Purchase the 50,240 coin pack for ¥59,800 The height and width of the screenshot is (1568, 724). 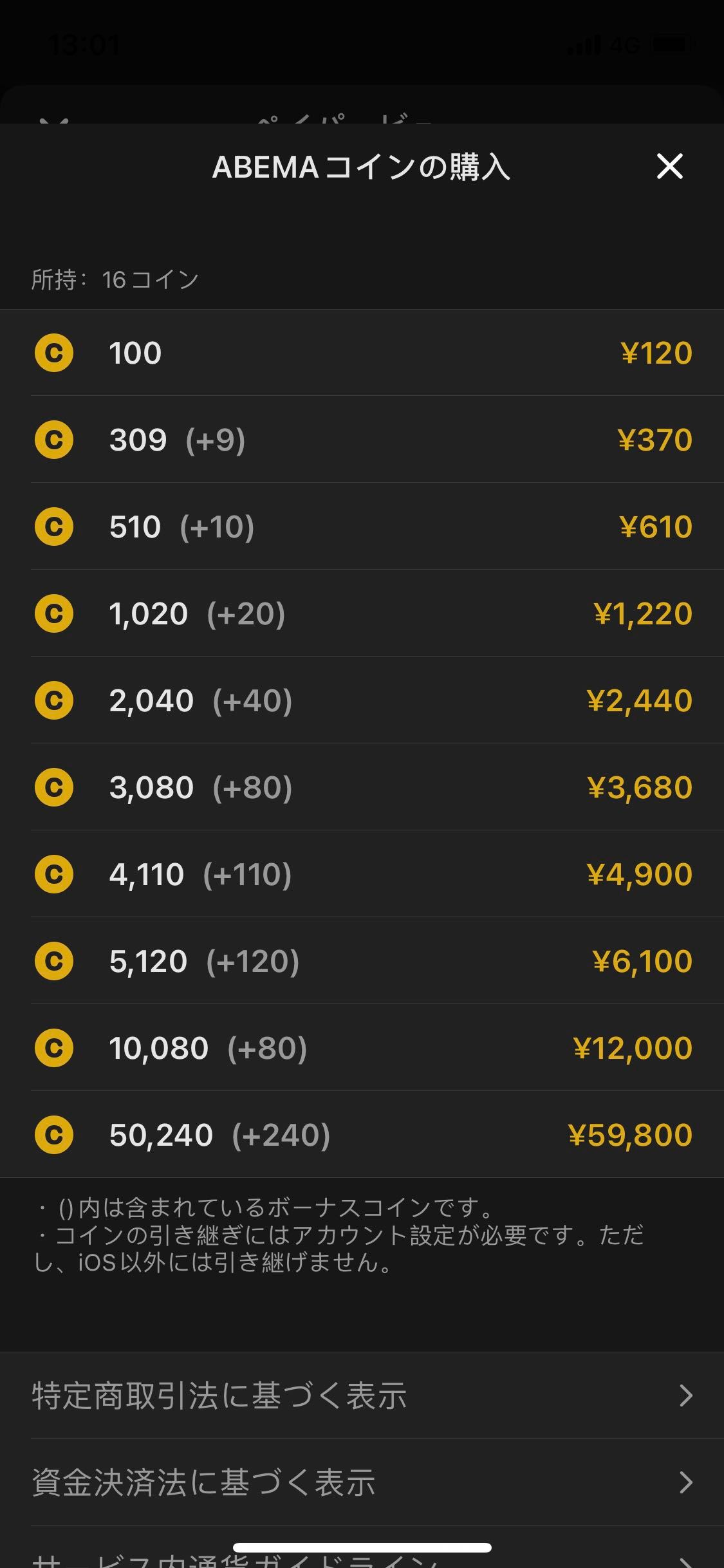362,1135
